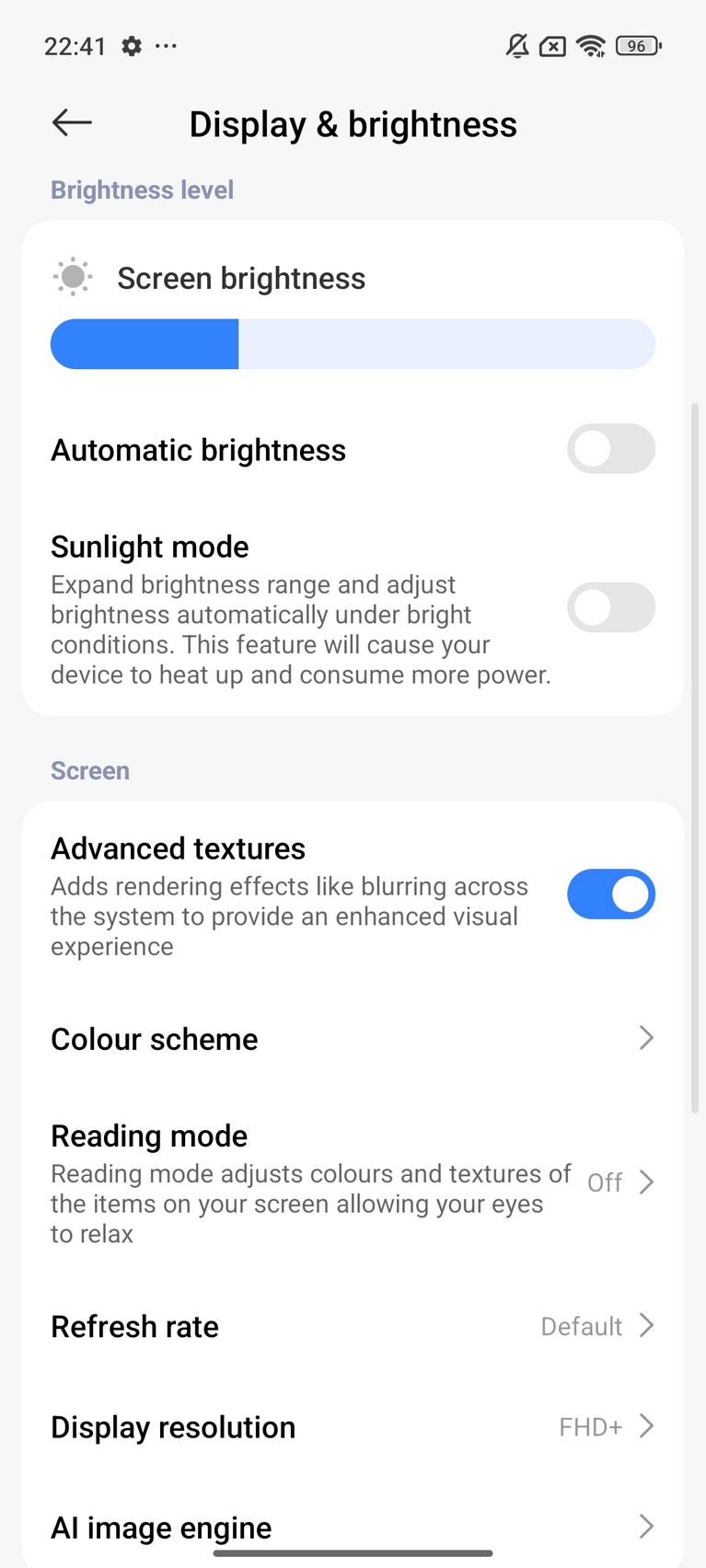Screen dimensions: 706x1568
Task: Disable Advanced textures
Action: pos(610,894)
